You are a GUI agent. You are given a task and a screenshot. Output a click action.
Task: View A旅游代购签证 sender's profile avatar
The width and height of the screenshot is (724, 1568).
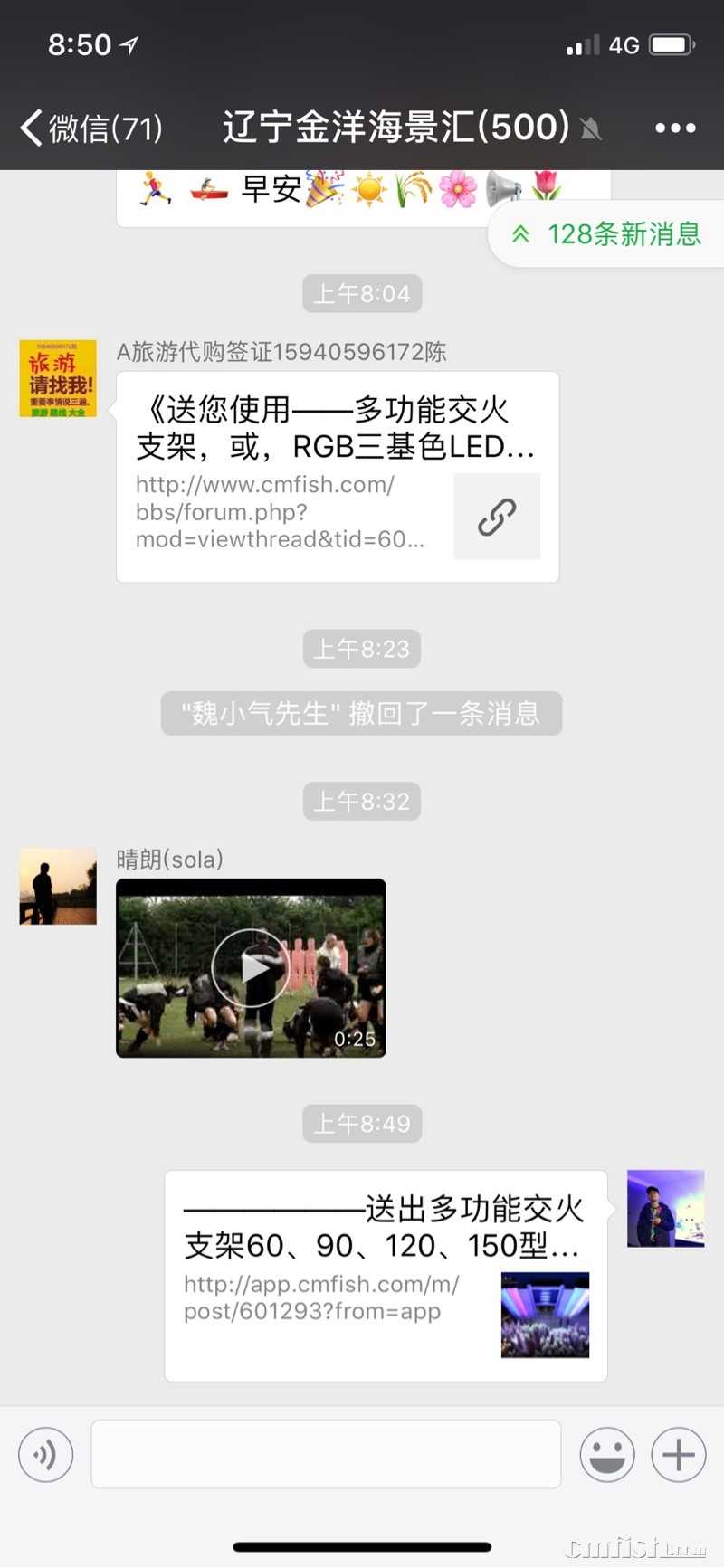coord(58,378)
